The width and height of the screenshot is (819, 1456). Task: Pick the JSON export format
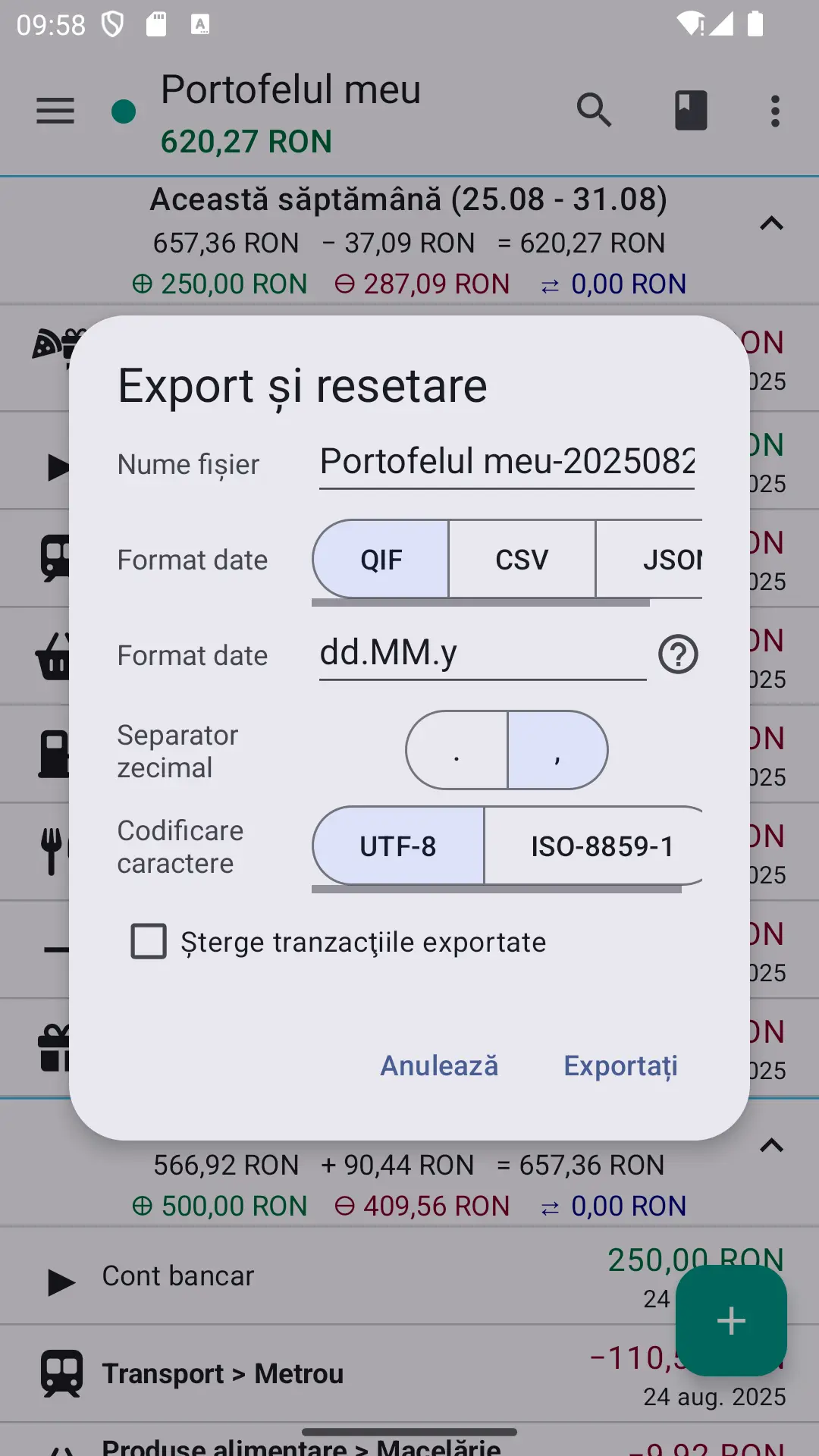(650, 560)
